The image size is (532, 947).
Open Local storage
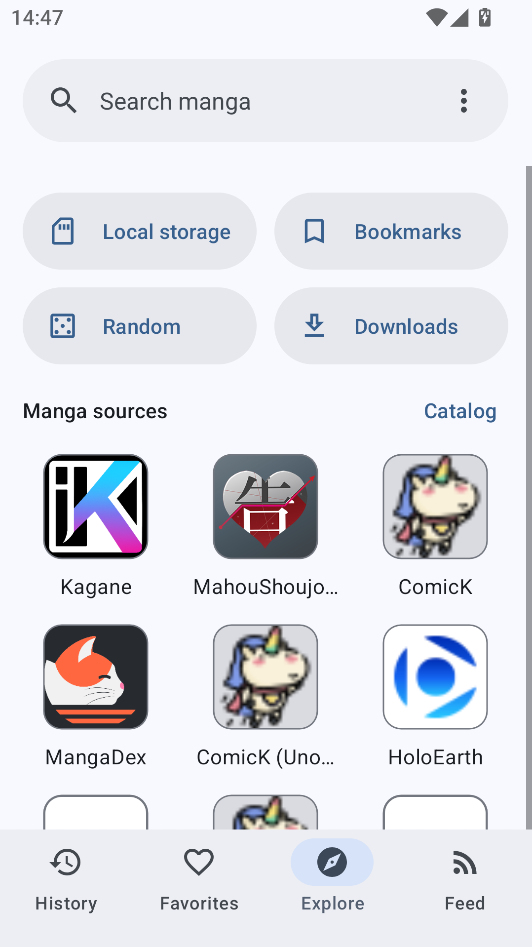[139, 231]
